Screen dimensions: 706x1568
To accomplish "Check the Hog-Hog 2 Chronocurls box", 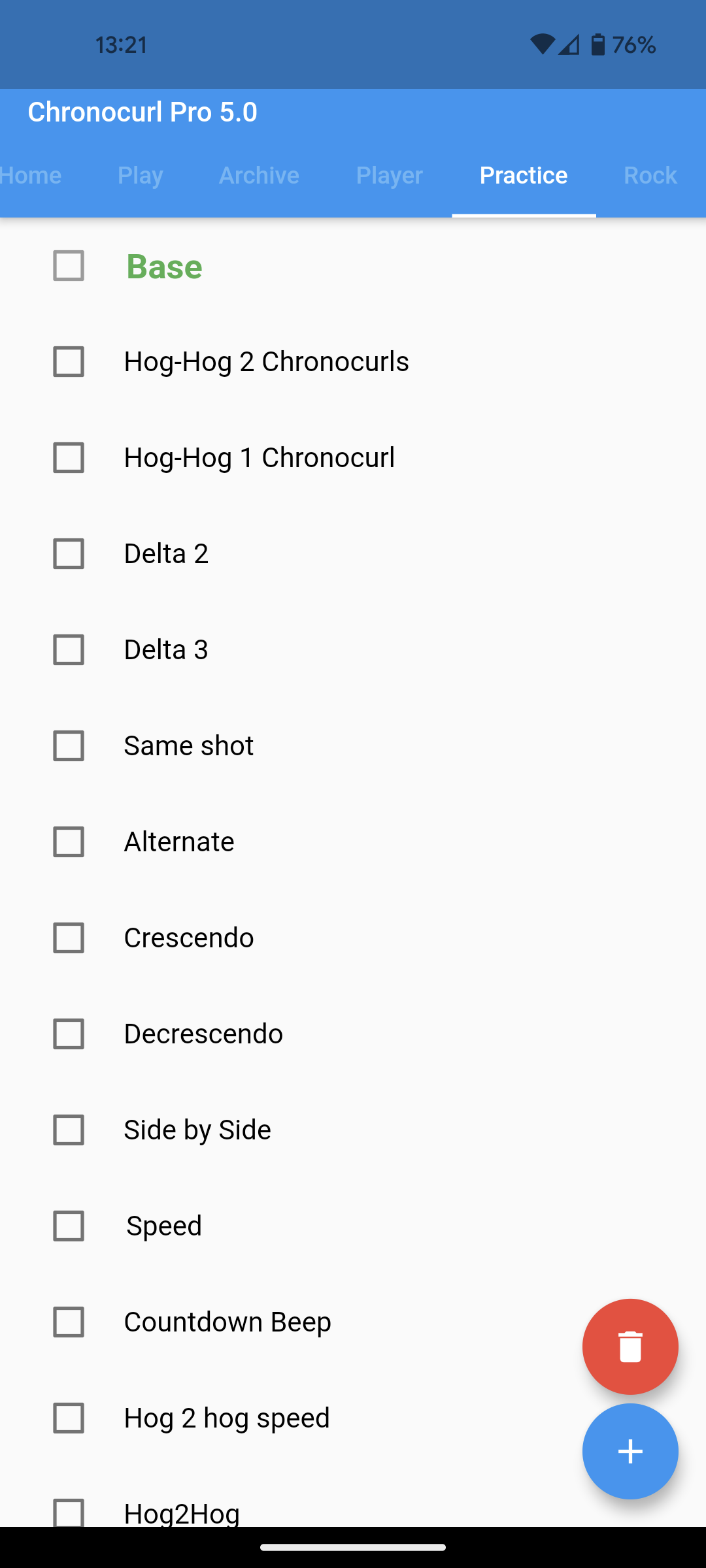I will pos(69,362).
